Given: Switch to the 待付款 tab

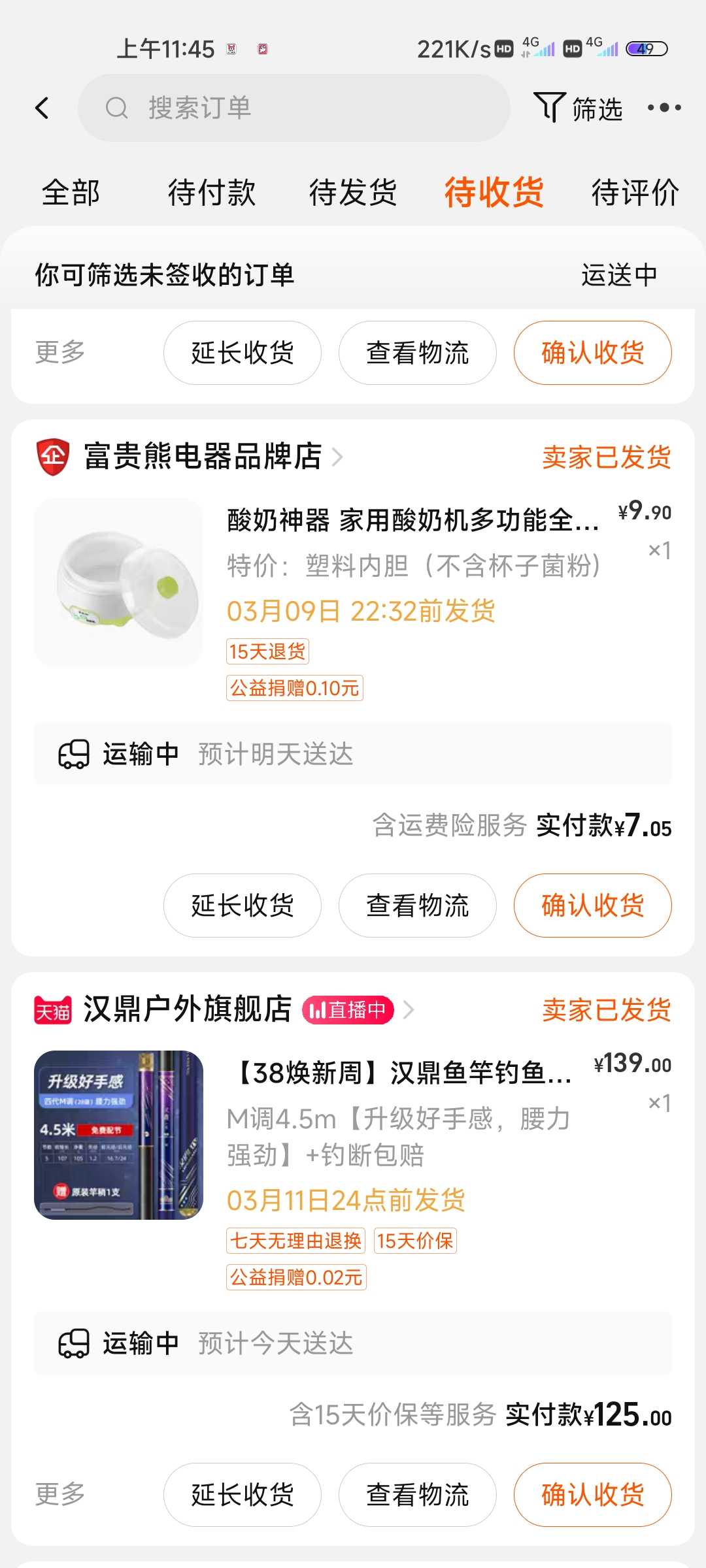Looking at the screenshot, I should 212,193.
